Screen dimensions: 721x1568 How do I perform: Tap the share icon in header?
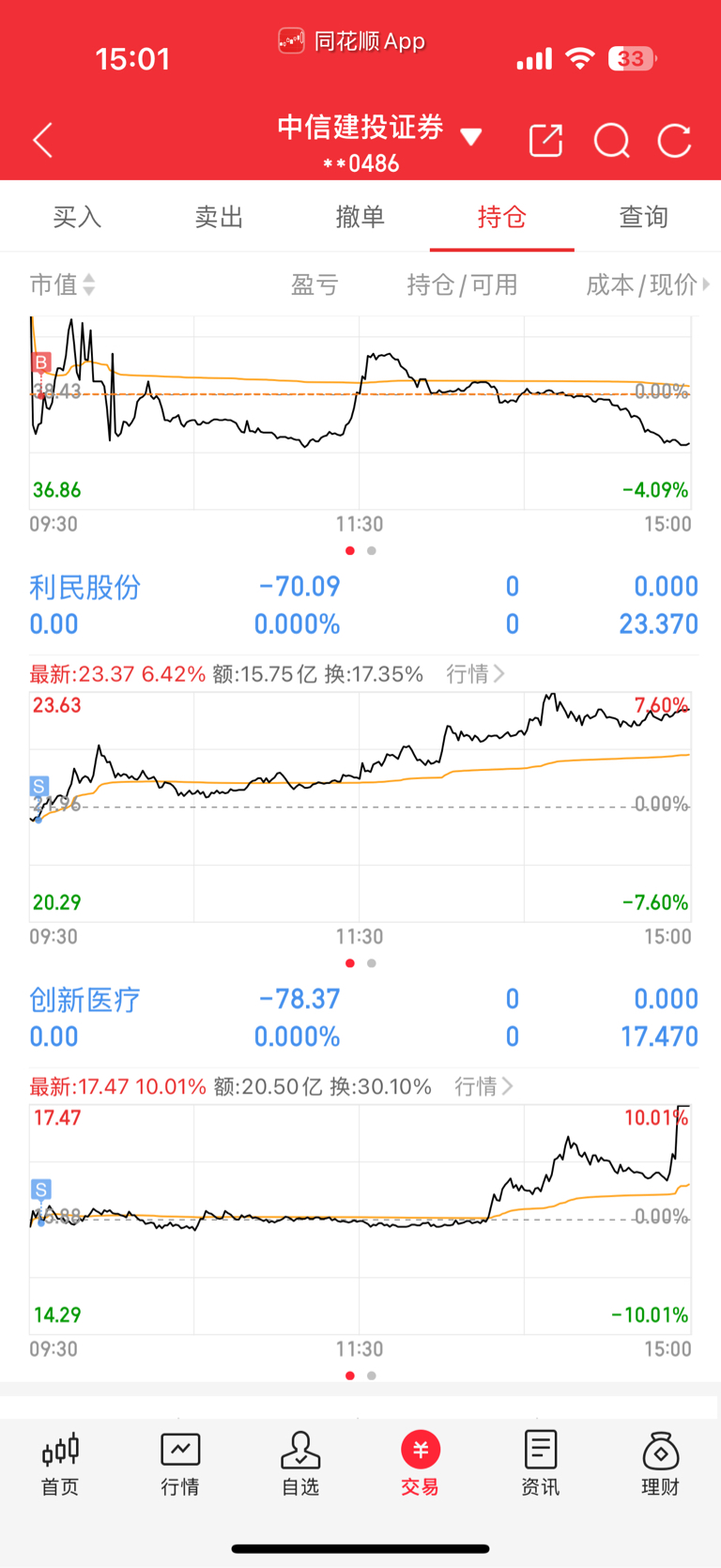[545, 141]
